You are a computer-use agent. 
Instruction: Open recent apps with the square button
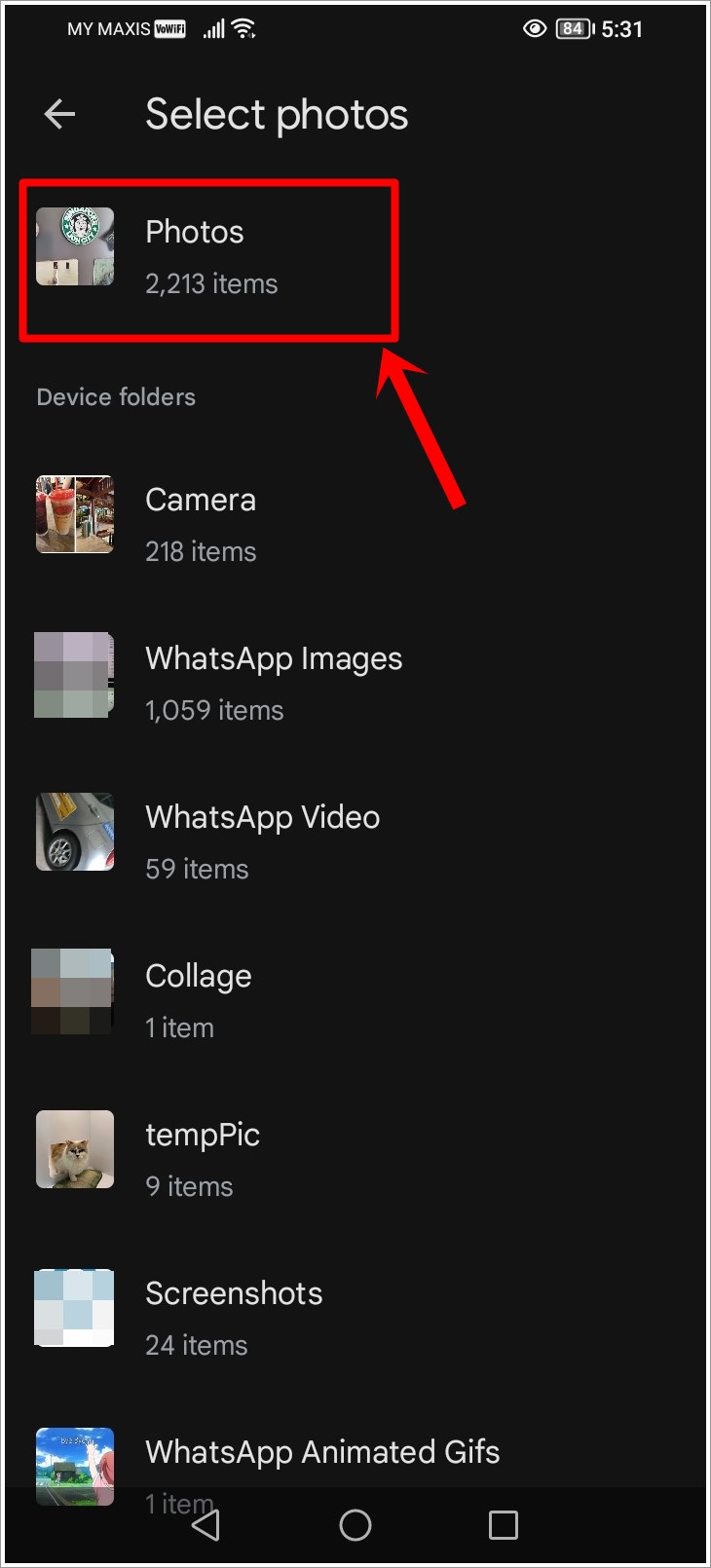pos(503,1525)
